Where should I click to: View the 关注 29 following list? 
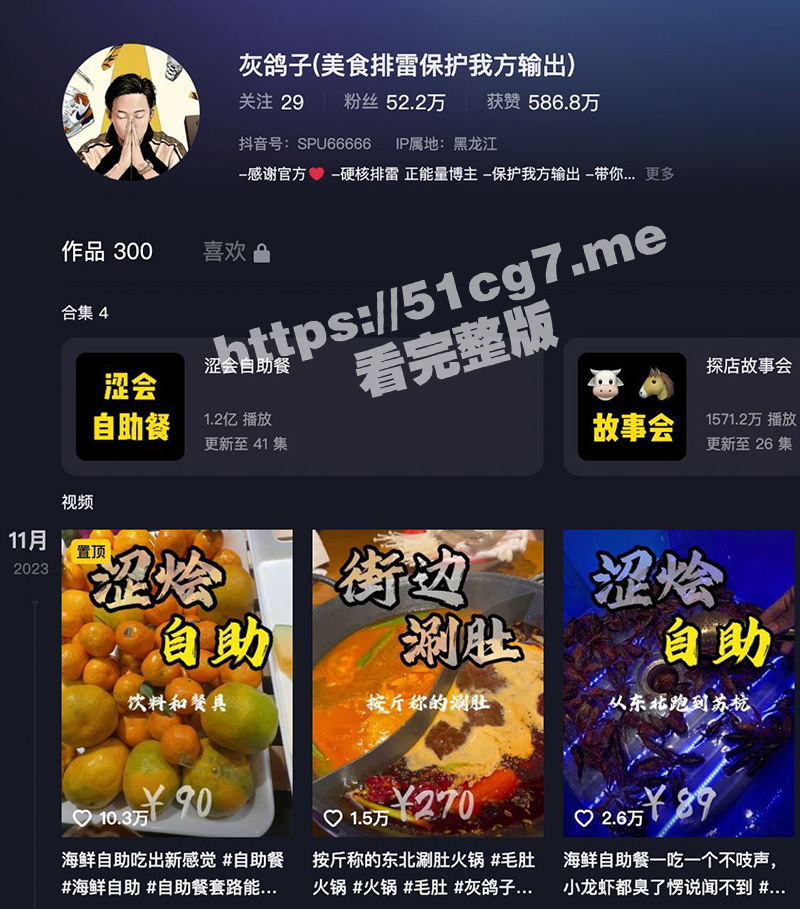click(x=271, y=102)
